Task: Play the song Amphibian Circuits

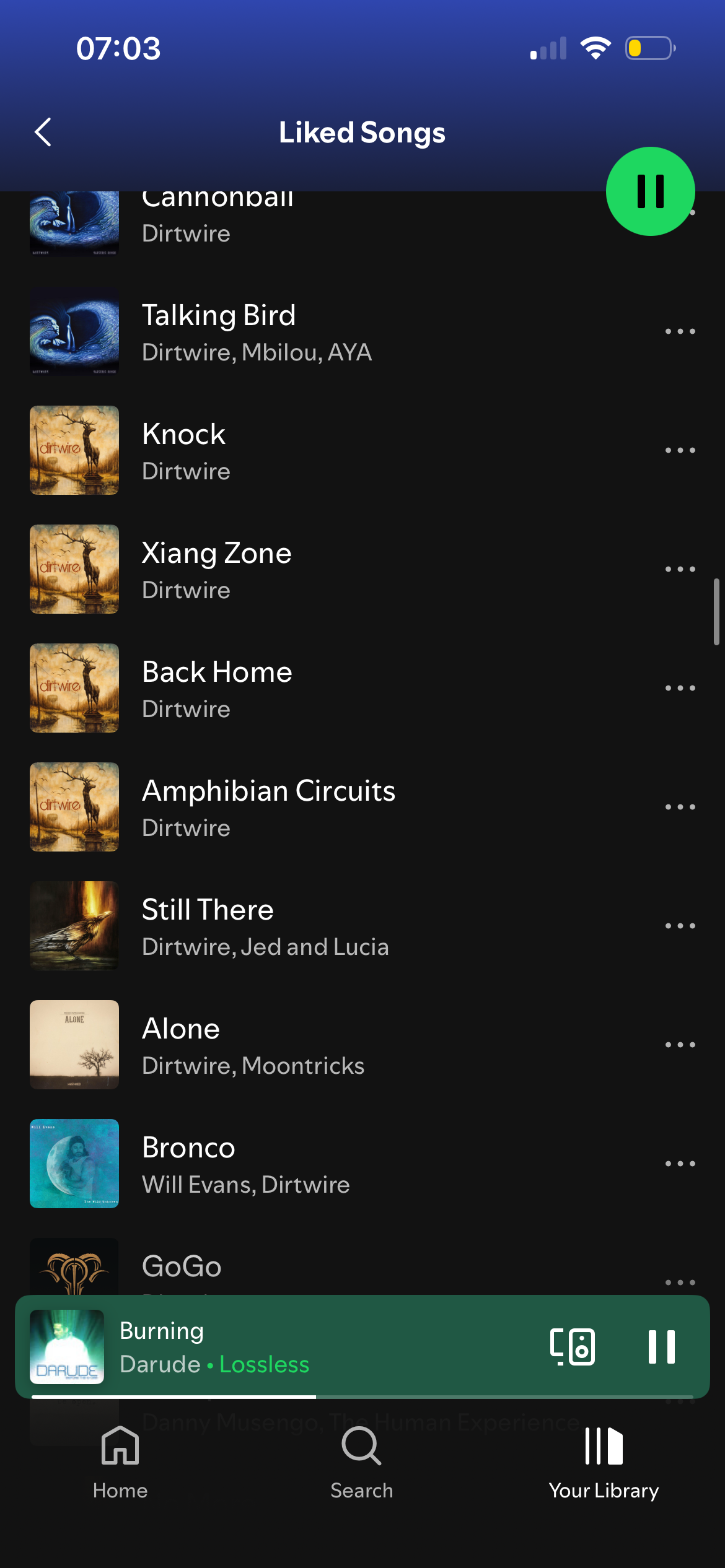Action: [x=310, y=808]
